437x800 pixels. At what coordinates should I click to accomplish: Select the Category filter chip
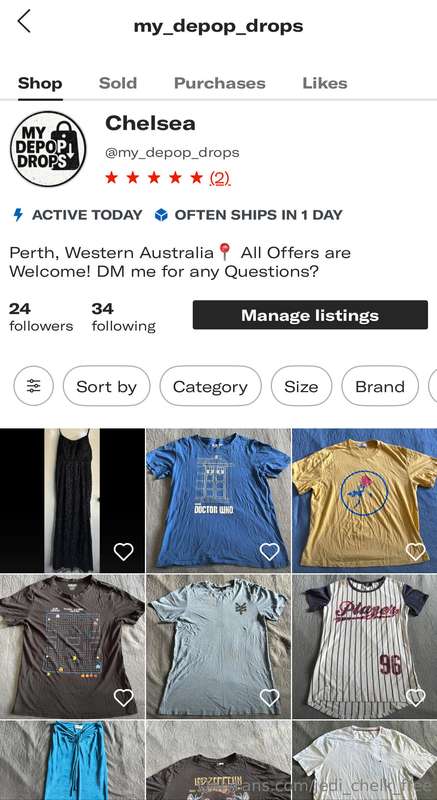coord(210,386)
